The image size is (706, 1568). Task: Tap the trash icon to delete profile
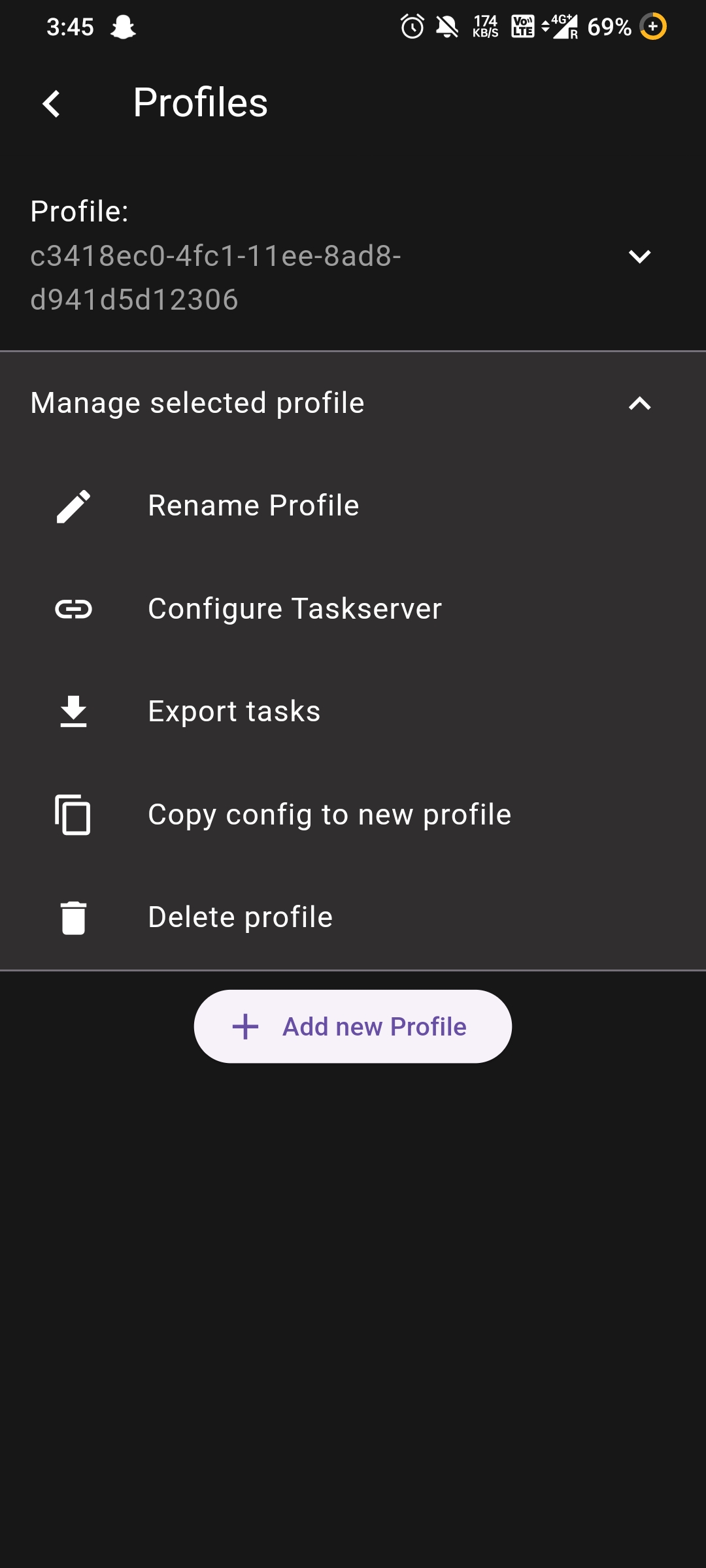coord(73,916)
